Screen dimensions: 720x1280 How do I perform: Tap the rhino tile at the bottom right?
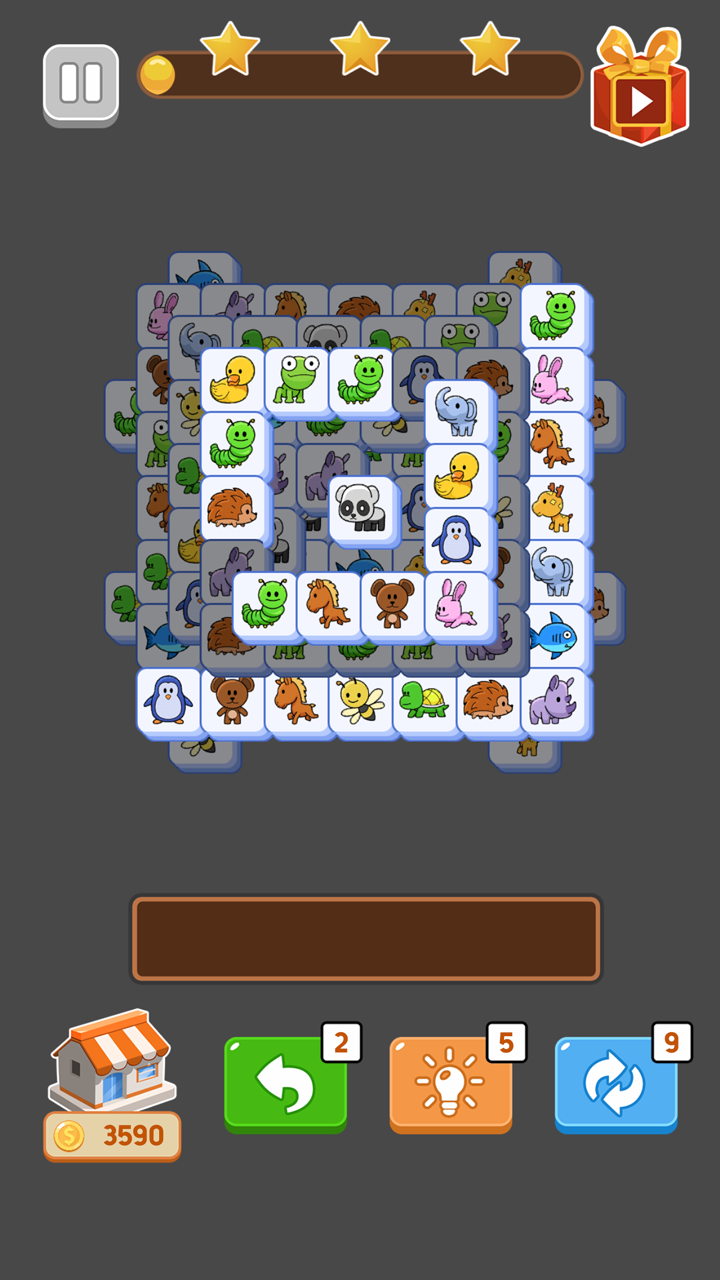tap(554, 701)
